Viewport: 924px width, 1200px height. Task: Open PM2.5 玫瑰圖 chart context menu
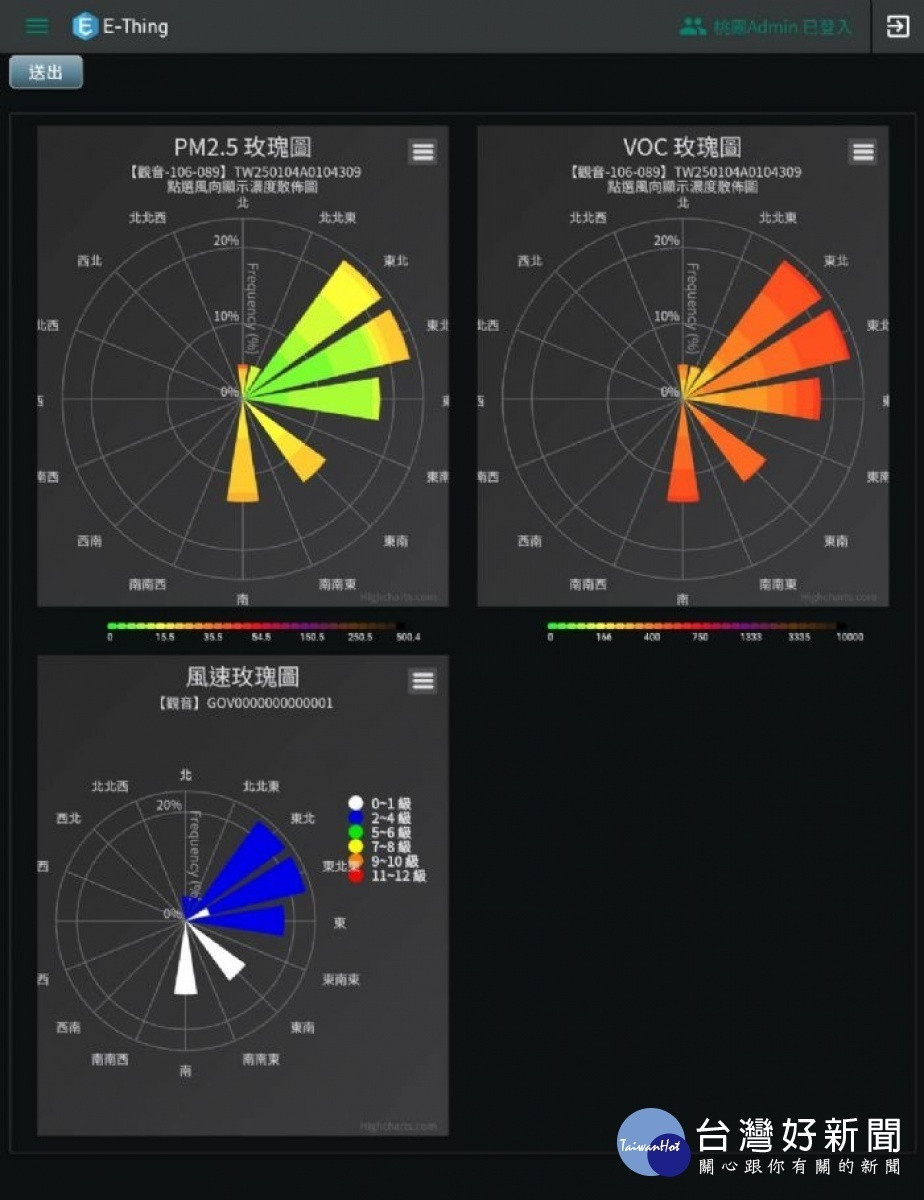(x=422, y=152)
